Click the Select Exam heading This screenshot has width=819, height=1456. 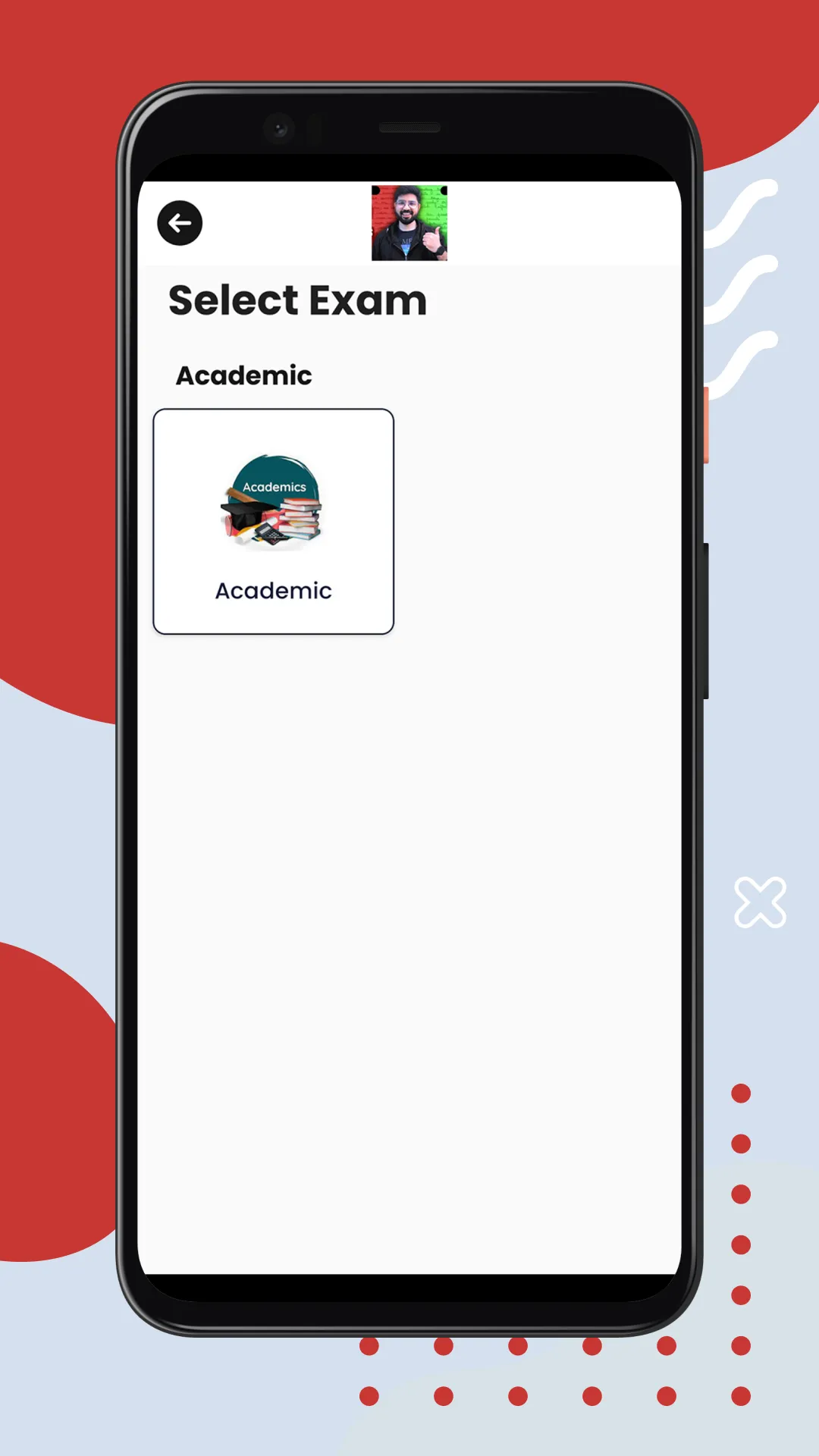coord(297,300)
